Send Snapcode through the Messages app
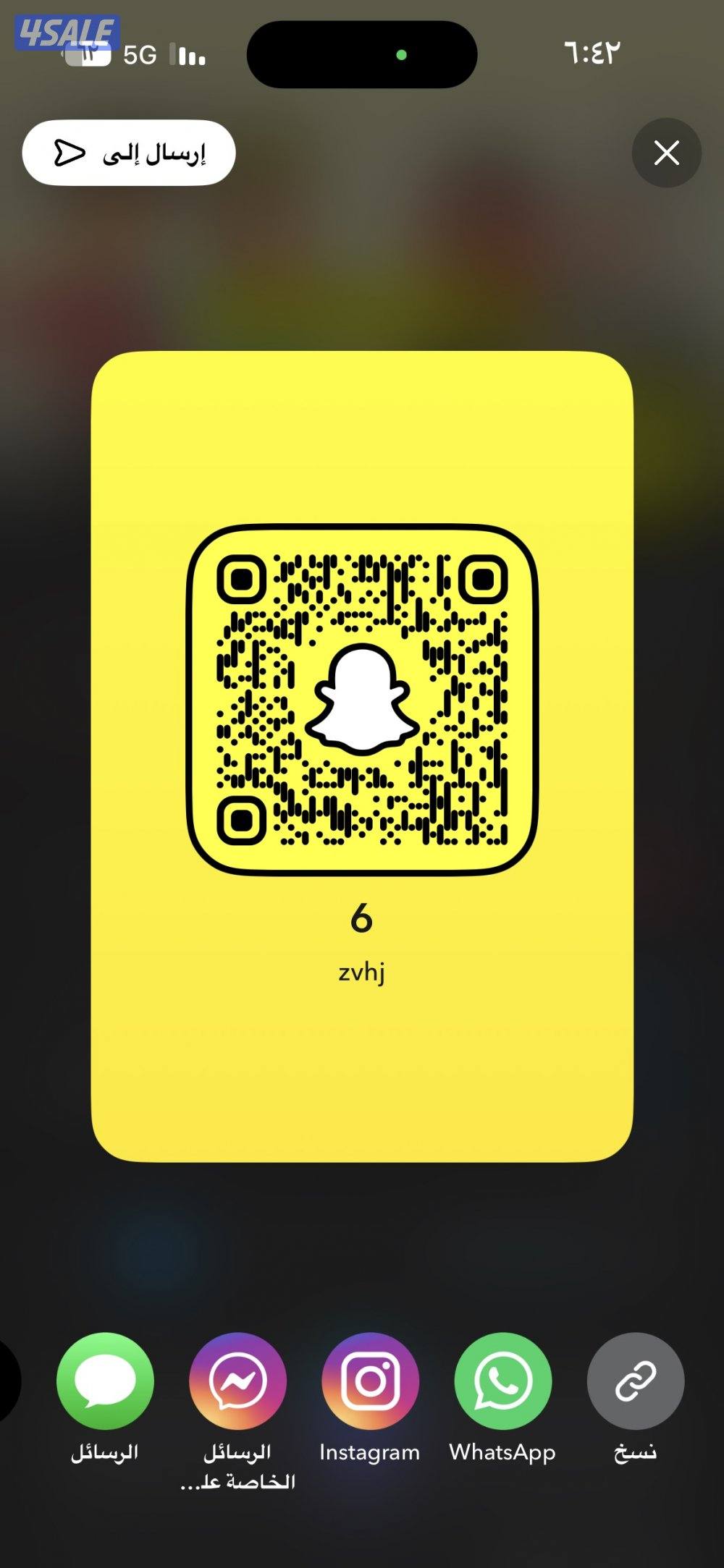Image resolution: width=724 pixels, height=1568 pixels. (105, 1381)
